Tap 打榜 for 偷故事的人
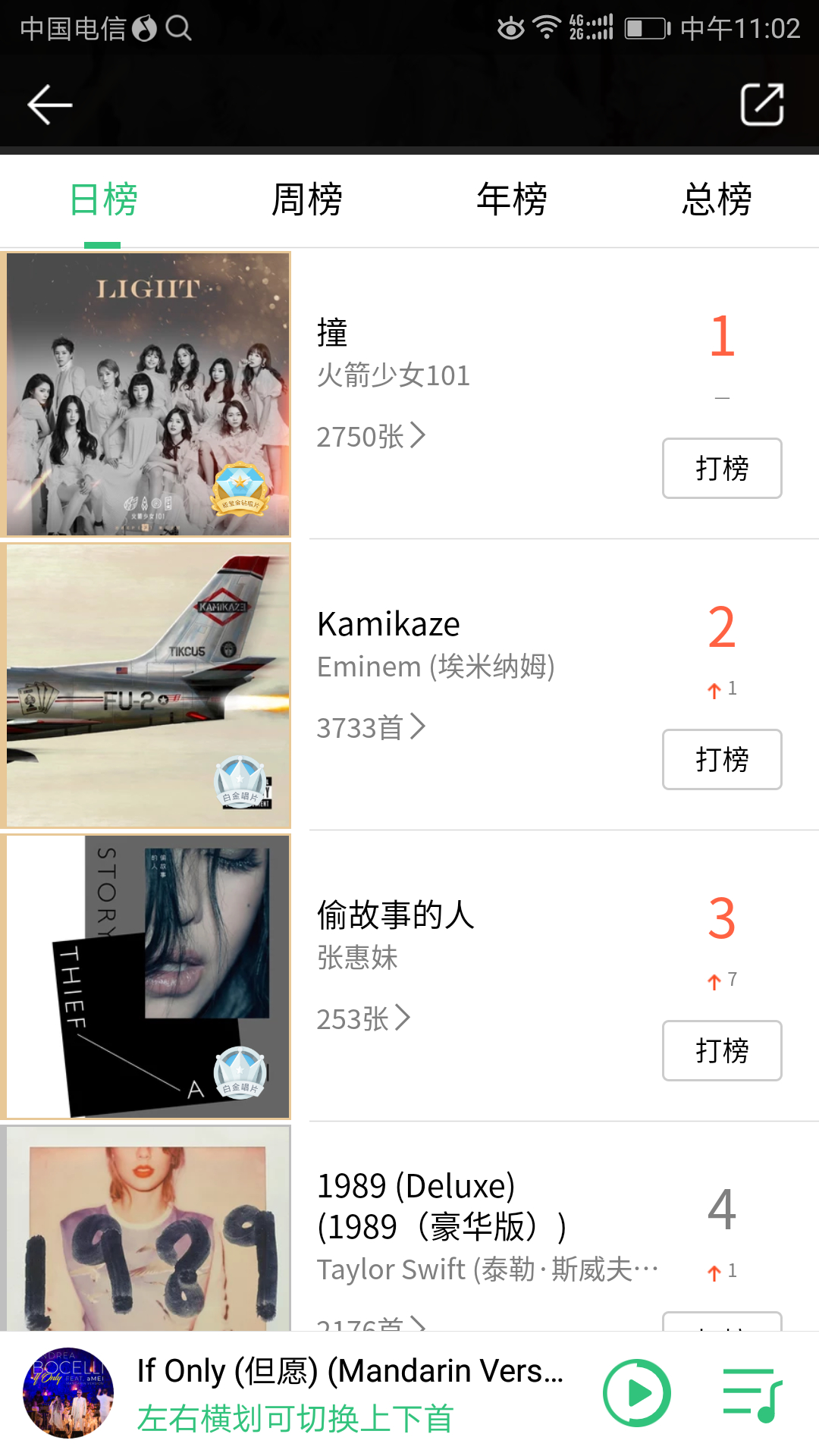This screenshot has height=1456, width=819. tap(721, 1050)
